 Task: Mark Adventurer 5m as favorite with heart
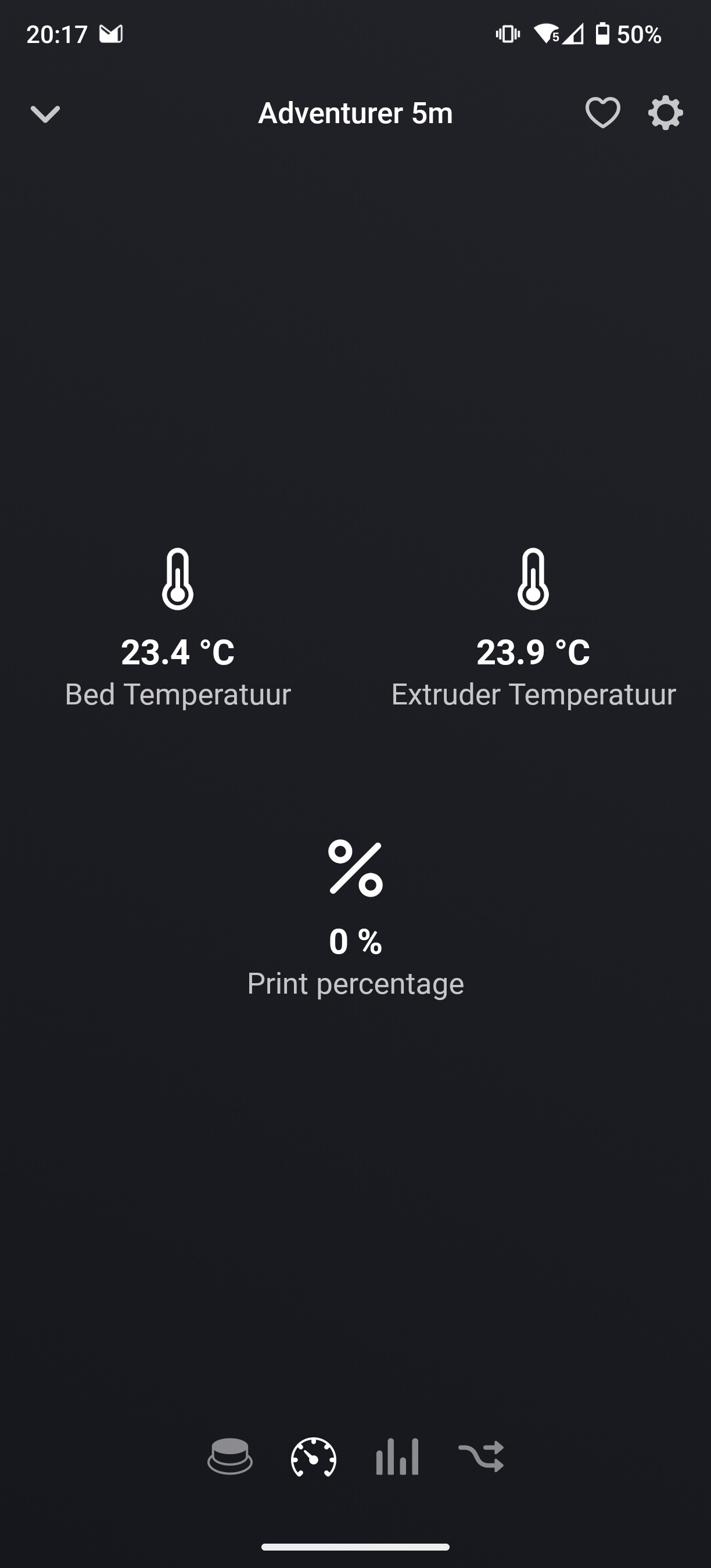pos(602,113)
